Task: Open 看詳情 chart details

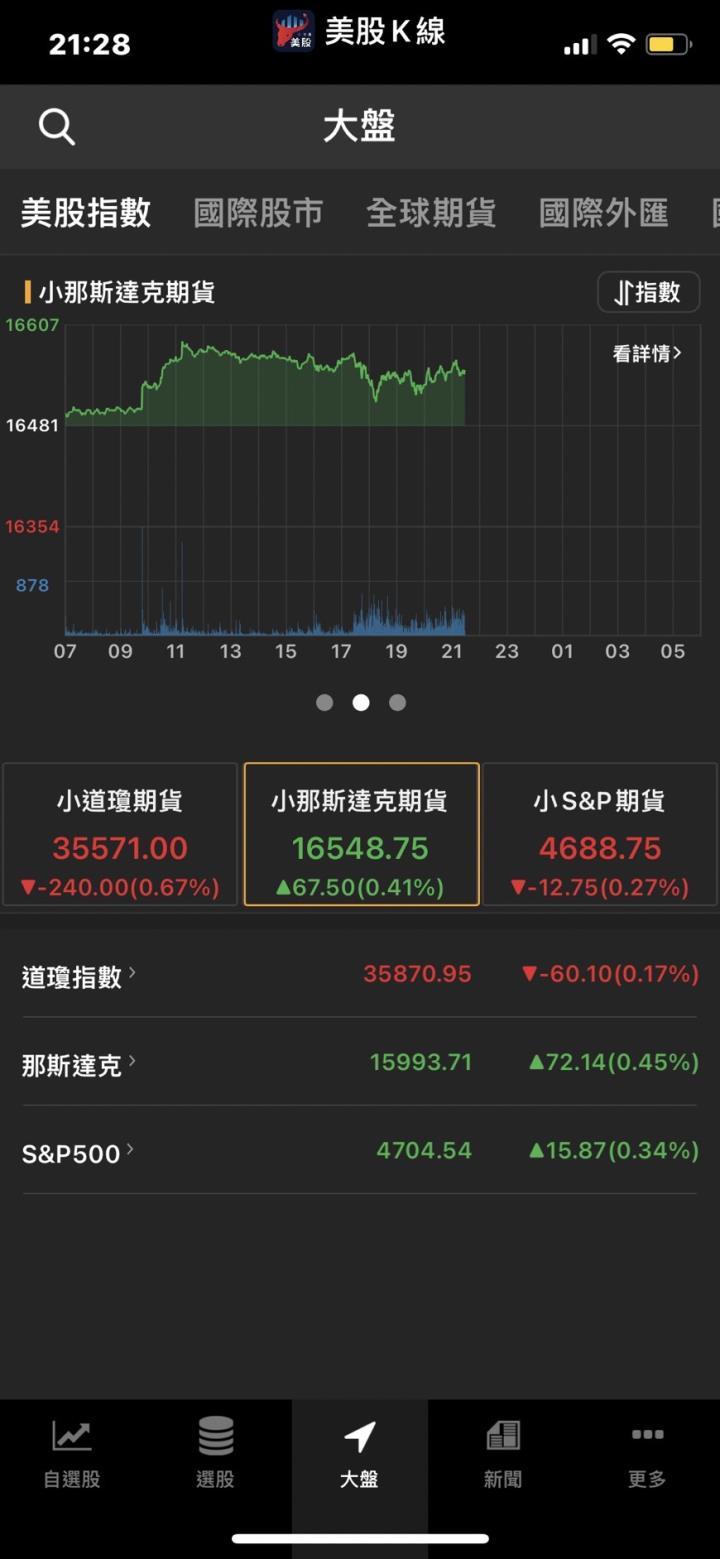Action: pyautogui.click(x=647, y=353)
